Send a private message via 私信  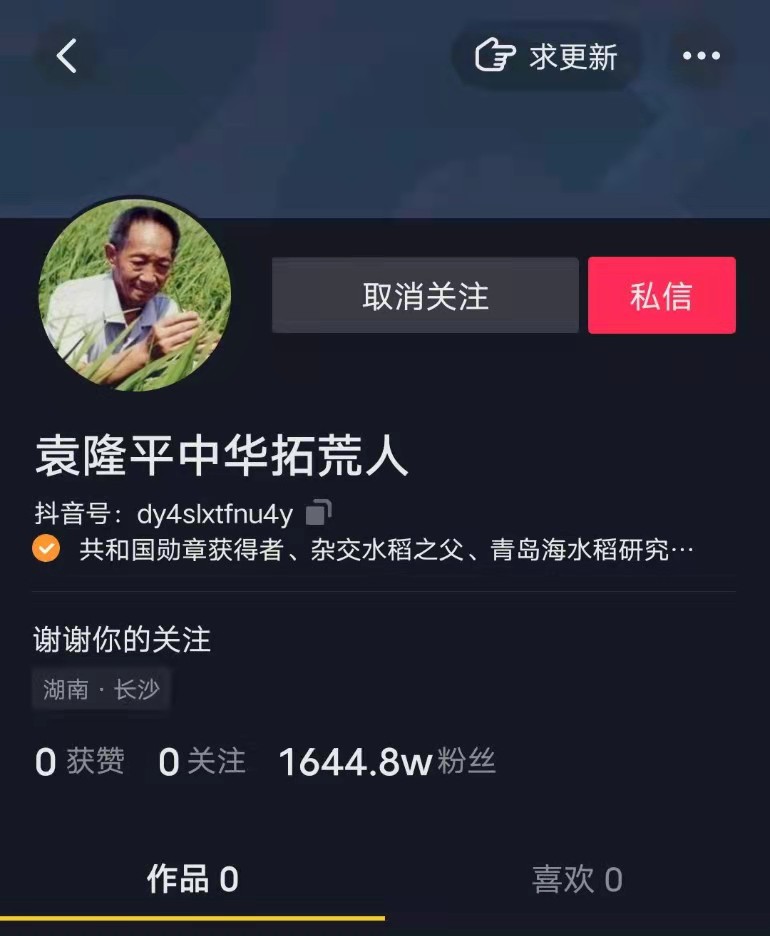(x=661, y=296)
